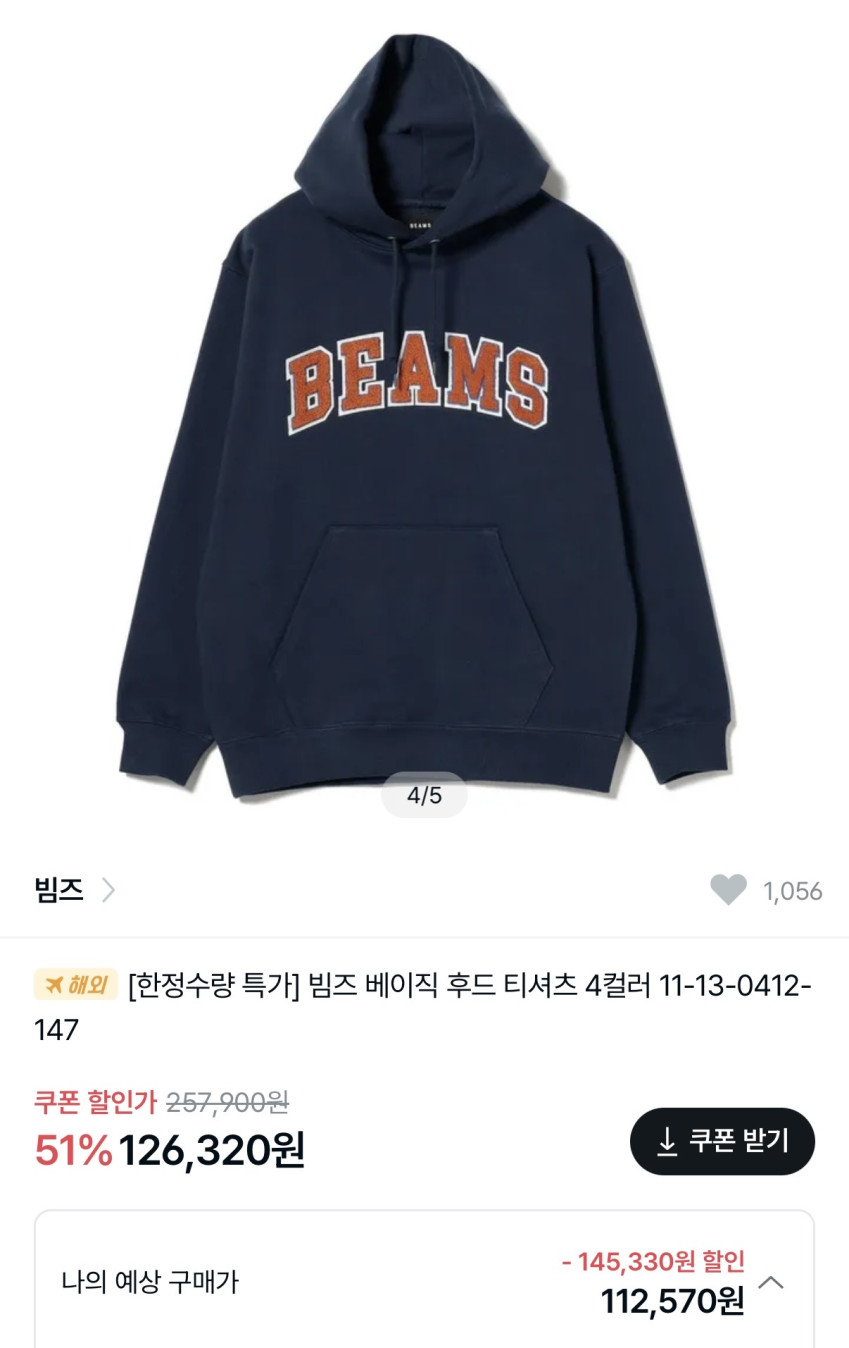Viewport: 849px width, 1348px height.
Task: Like this product with the heart icon
Action: click(x=728, y=890)
